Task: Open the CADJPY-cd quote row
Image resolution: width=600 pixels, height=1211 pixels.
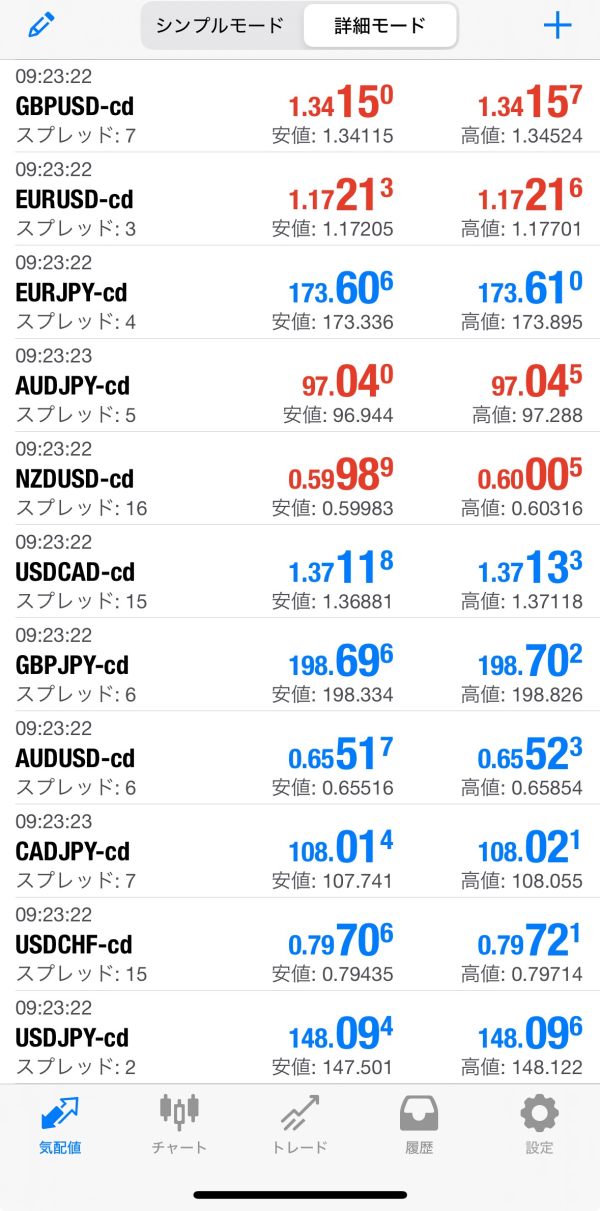Action: (x=300, y=851)
